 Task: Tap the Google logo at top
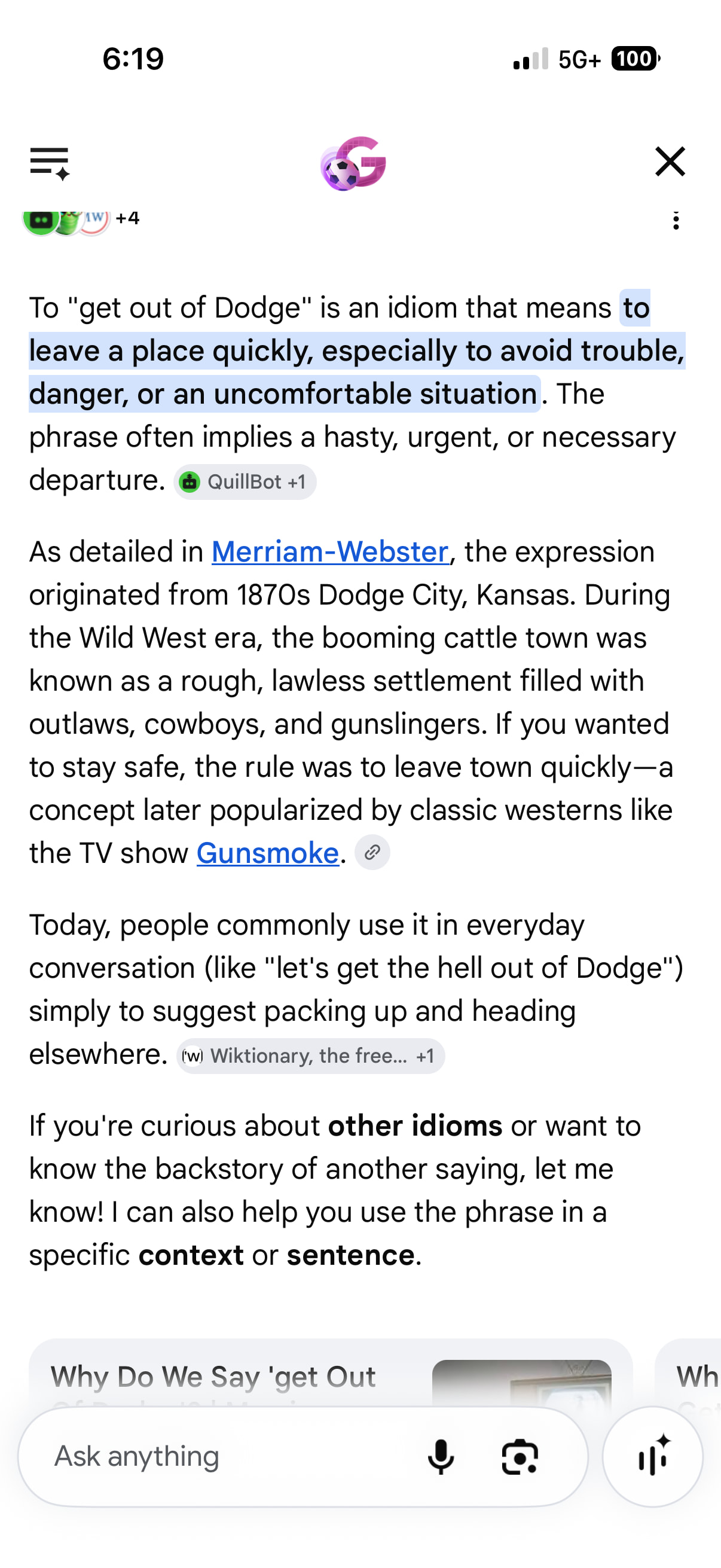353,163
